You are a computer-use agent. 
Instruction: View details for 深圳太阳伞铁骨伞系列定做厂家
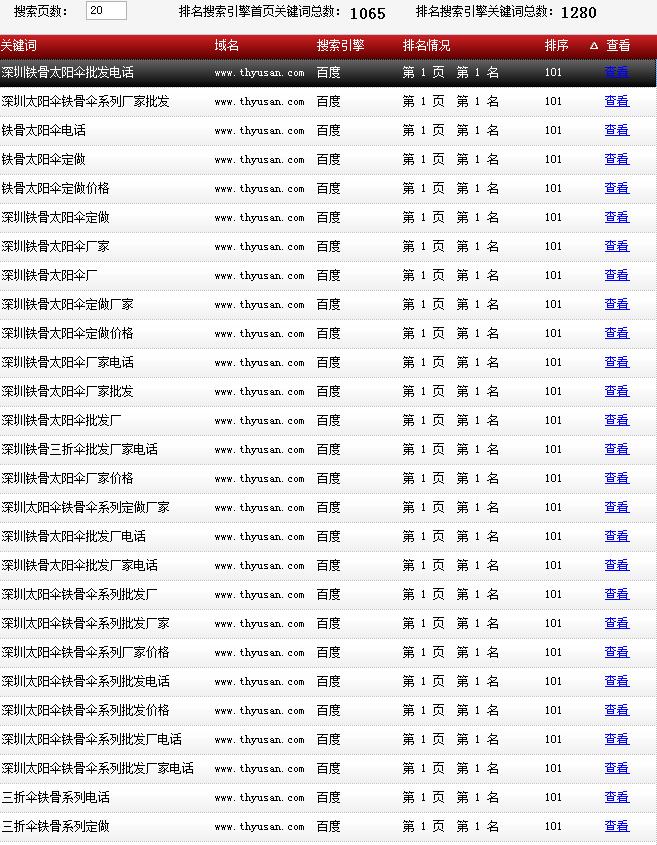tap(616, 507)
